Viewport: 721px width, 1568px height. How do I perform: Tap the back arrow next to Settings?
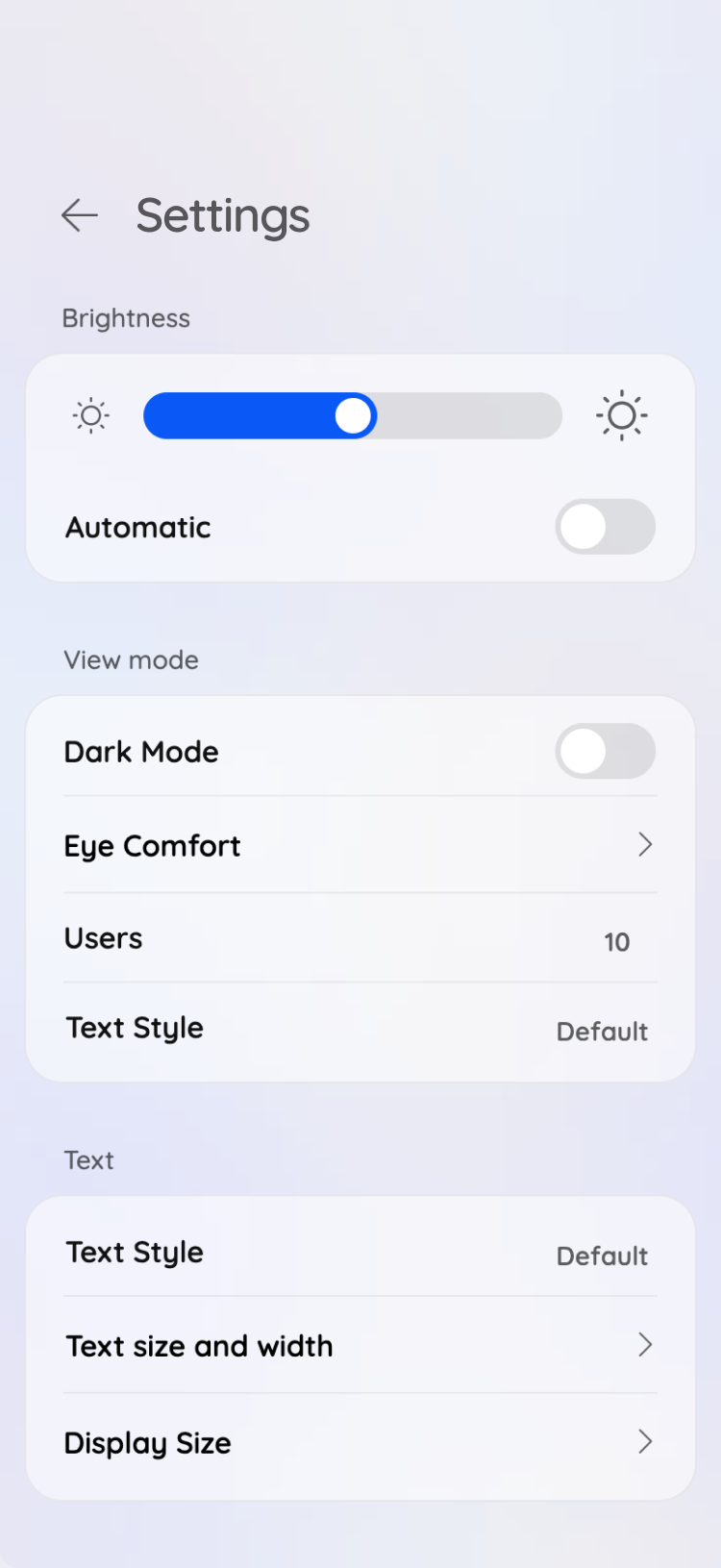pyautogui.click(x=79, y=215)
